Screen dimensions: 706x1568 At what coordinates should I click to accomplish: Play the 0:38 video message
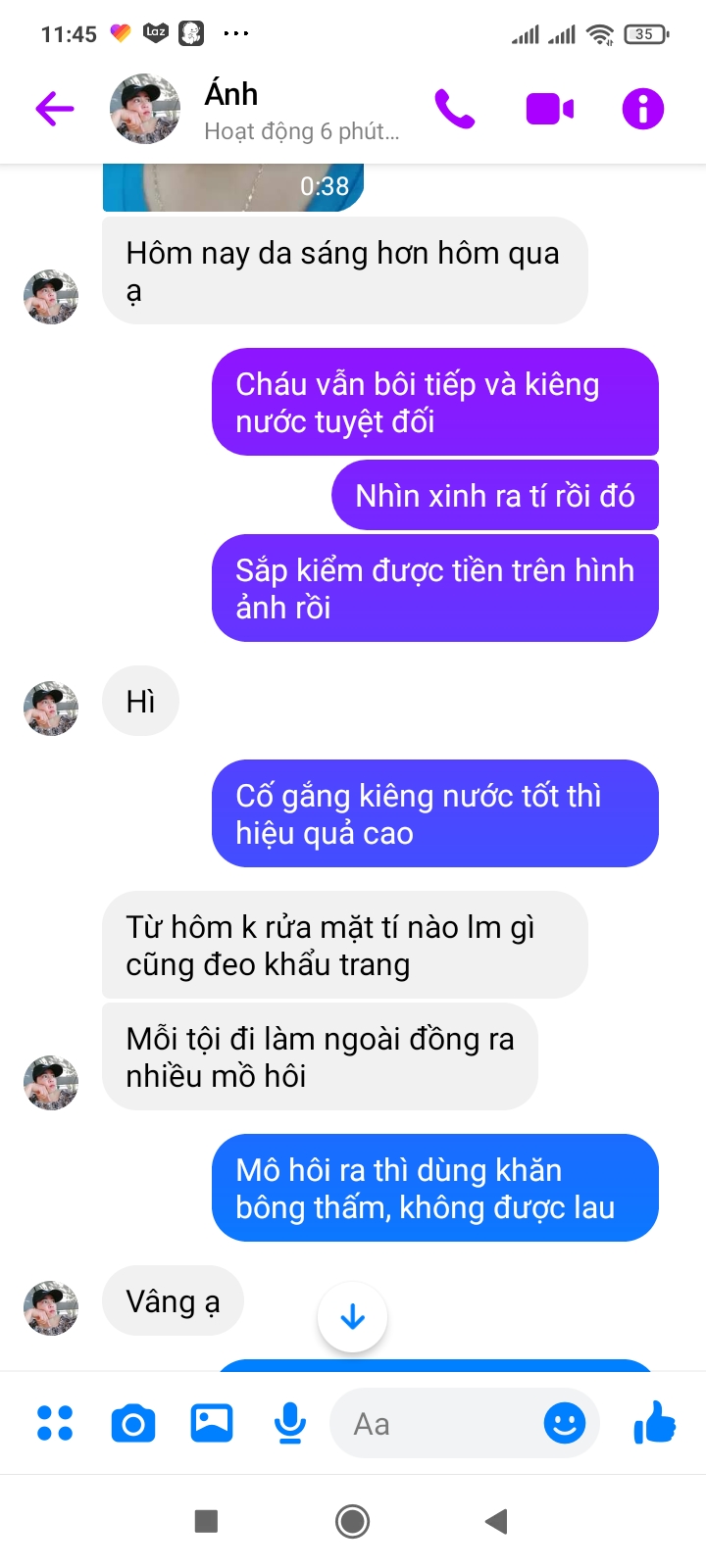coord(233,186)
